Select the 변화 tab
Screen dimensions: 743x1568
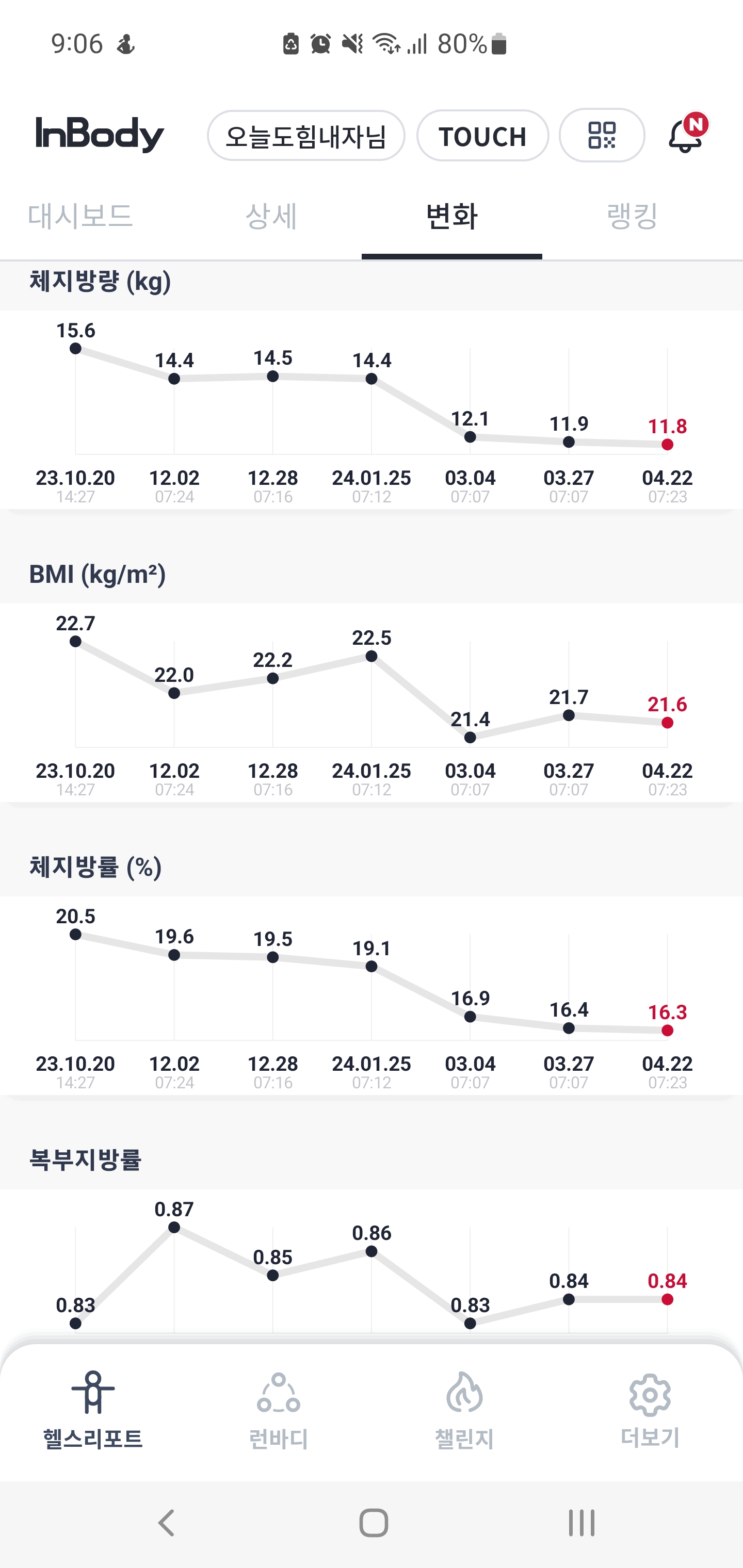coord(451,216)
